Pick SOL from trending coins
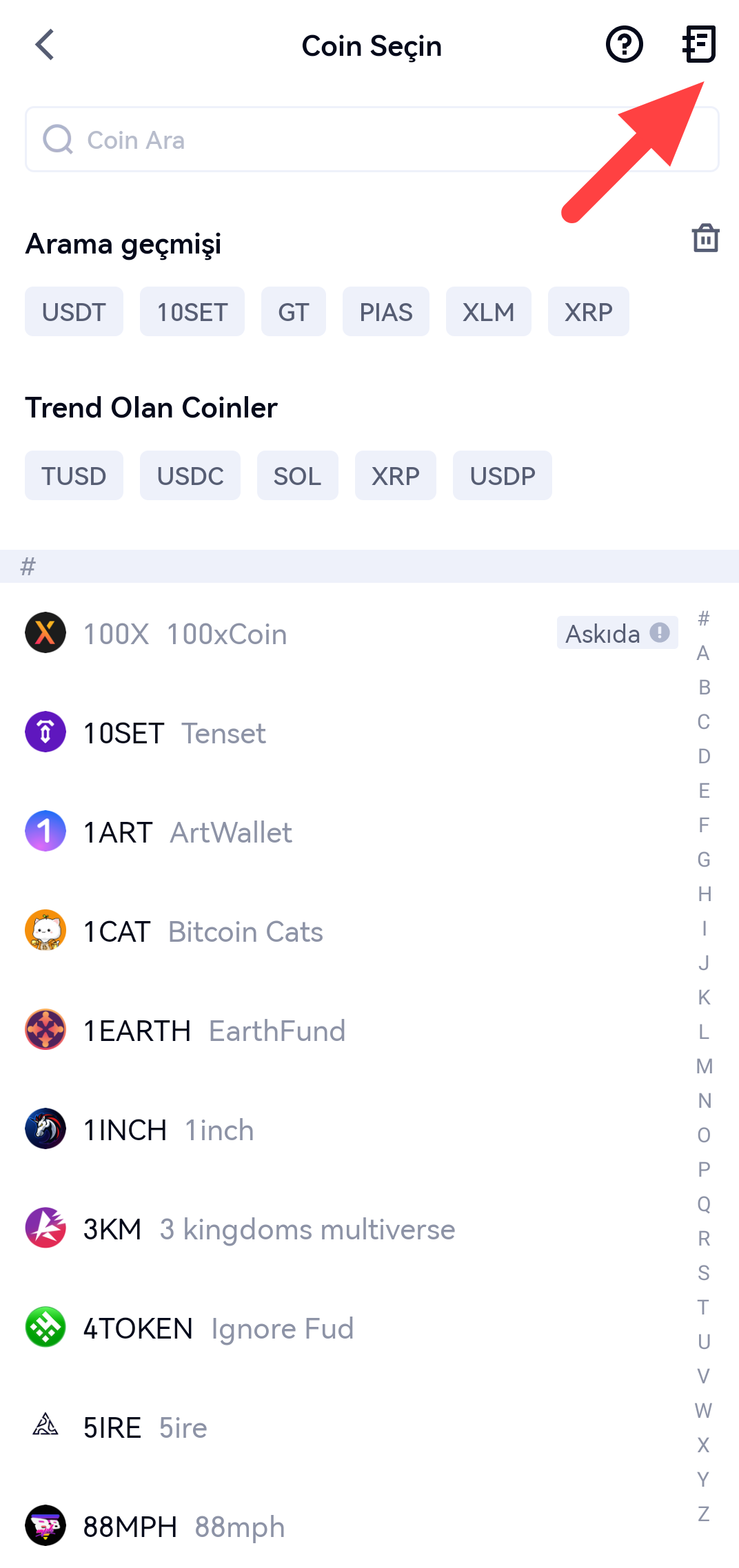 coord(297,476)
